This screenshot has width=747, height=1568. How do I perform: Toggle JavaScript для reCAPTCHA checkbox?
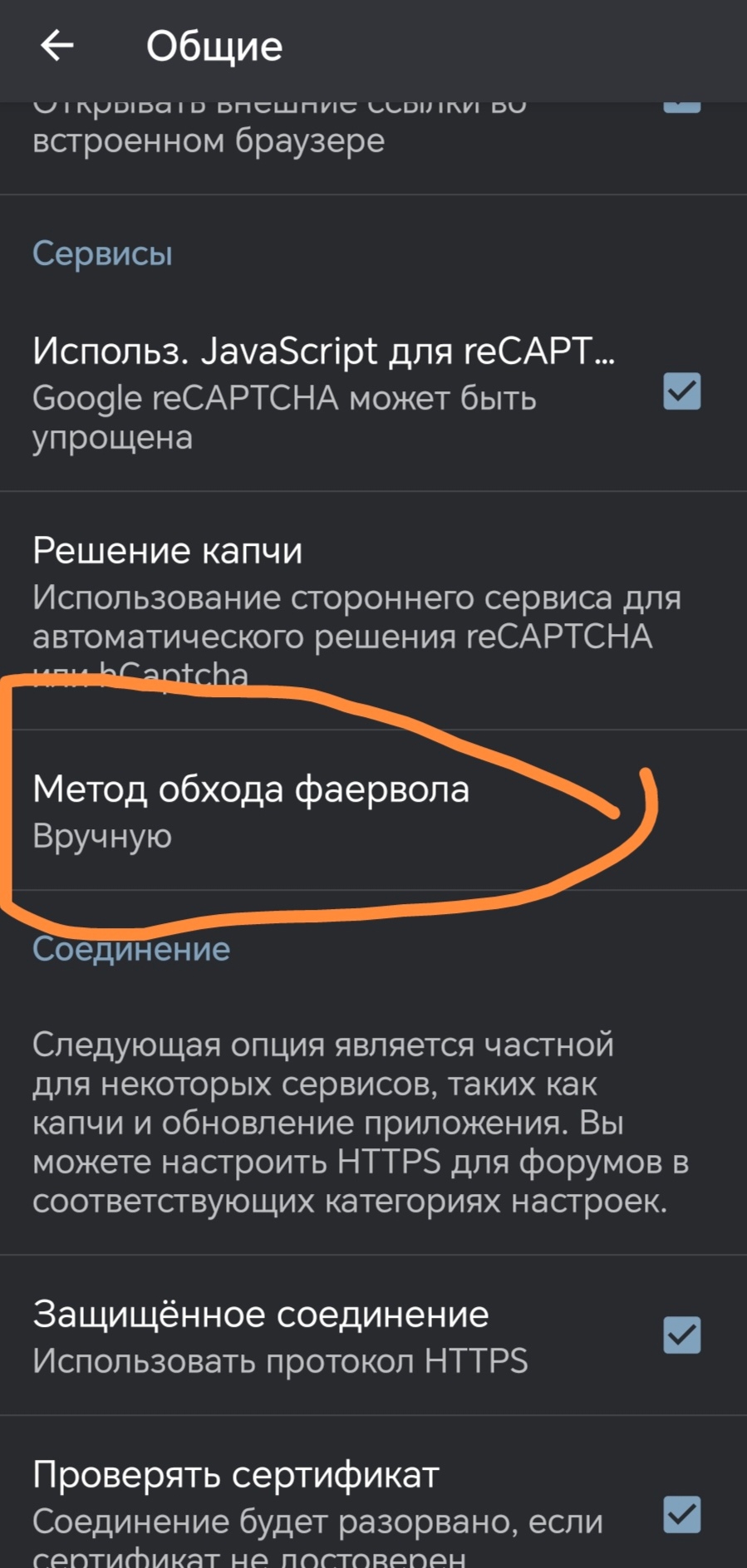click(x=681, y=391)
